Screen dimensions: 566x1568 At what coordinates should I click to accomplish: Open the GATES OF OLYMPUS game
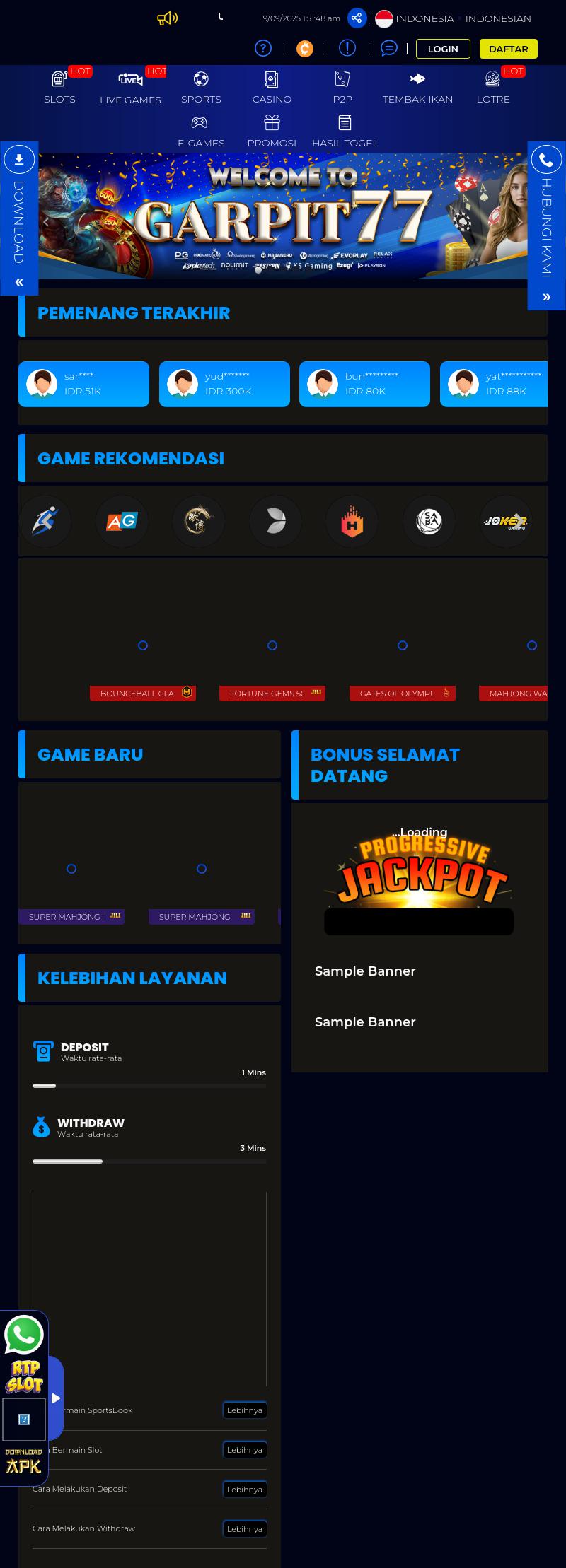[402, 694]
